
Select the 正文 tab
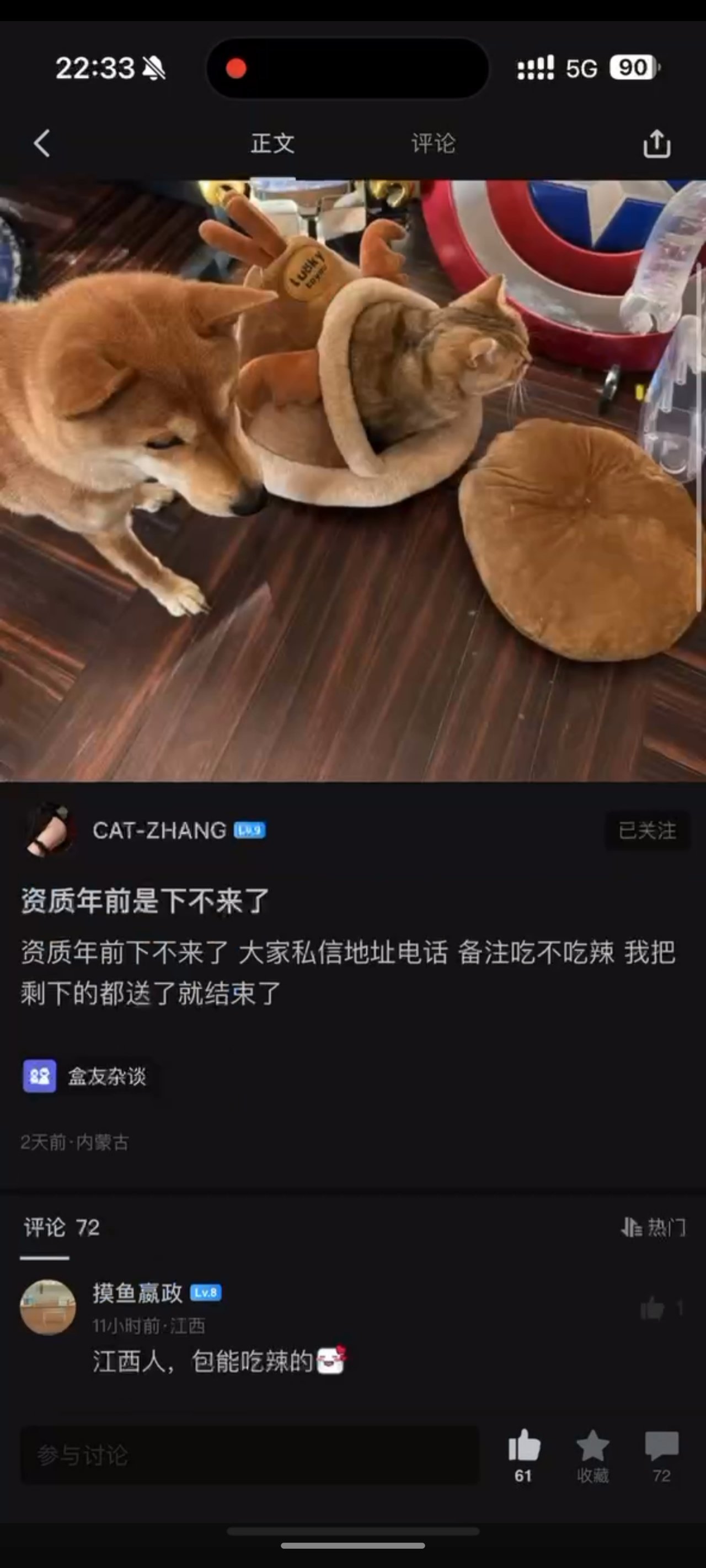pos(272,144)
